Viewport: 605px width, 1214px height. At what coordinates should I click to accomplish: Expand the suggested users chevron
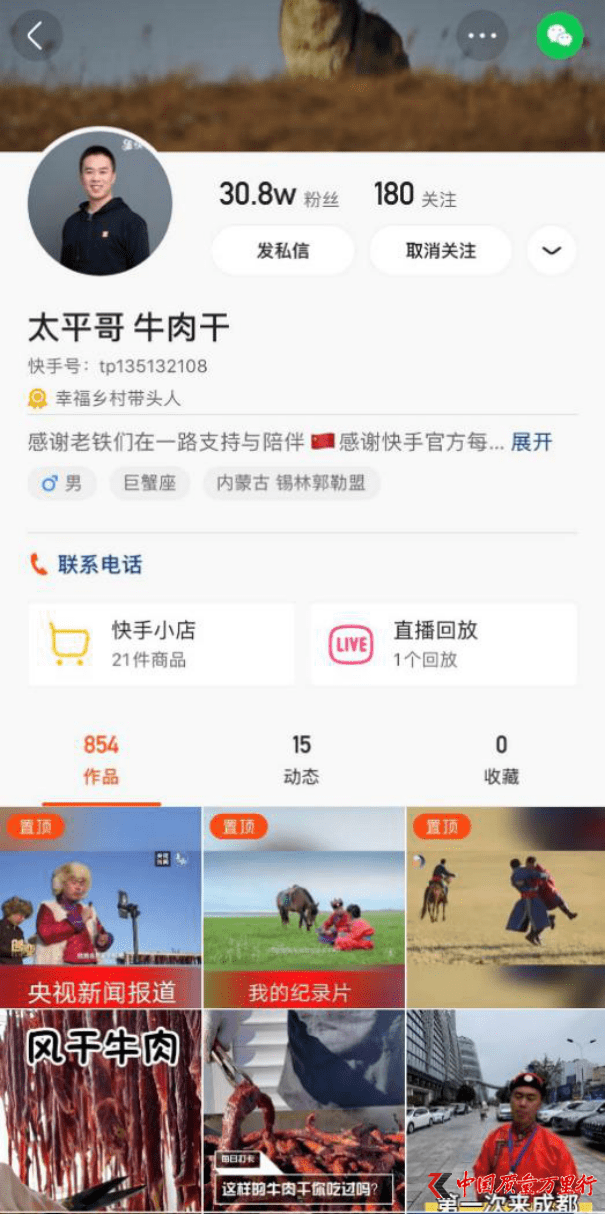tap(552, 250)
